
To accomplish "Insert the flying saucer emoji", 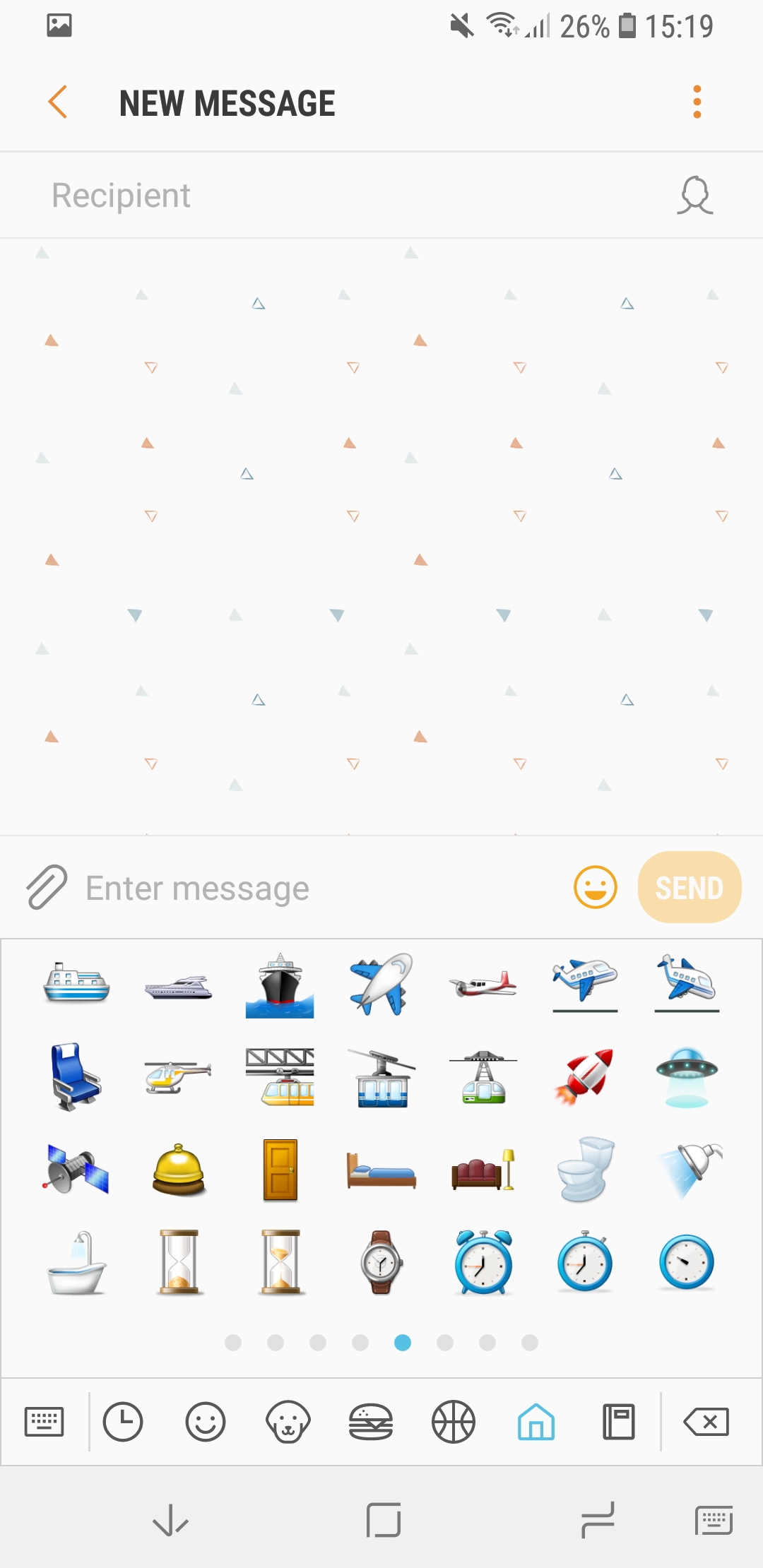I will (686, 1077).
